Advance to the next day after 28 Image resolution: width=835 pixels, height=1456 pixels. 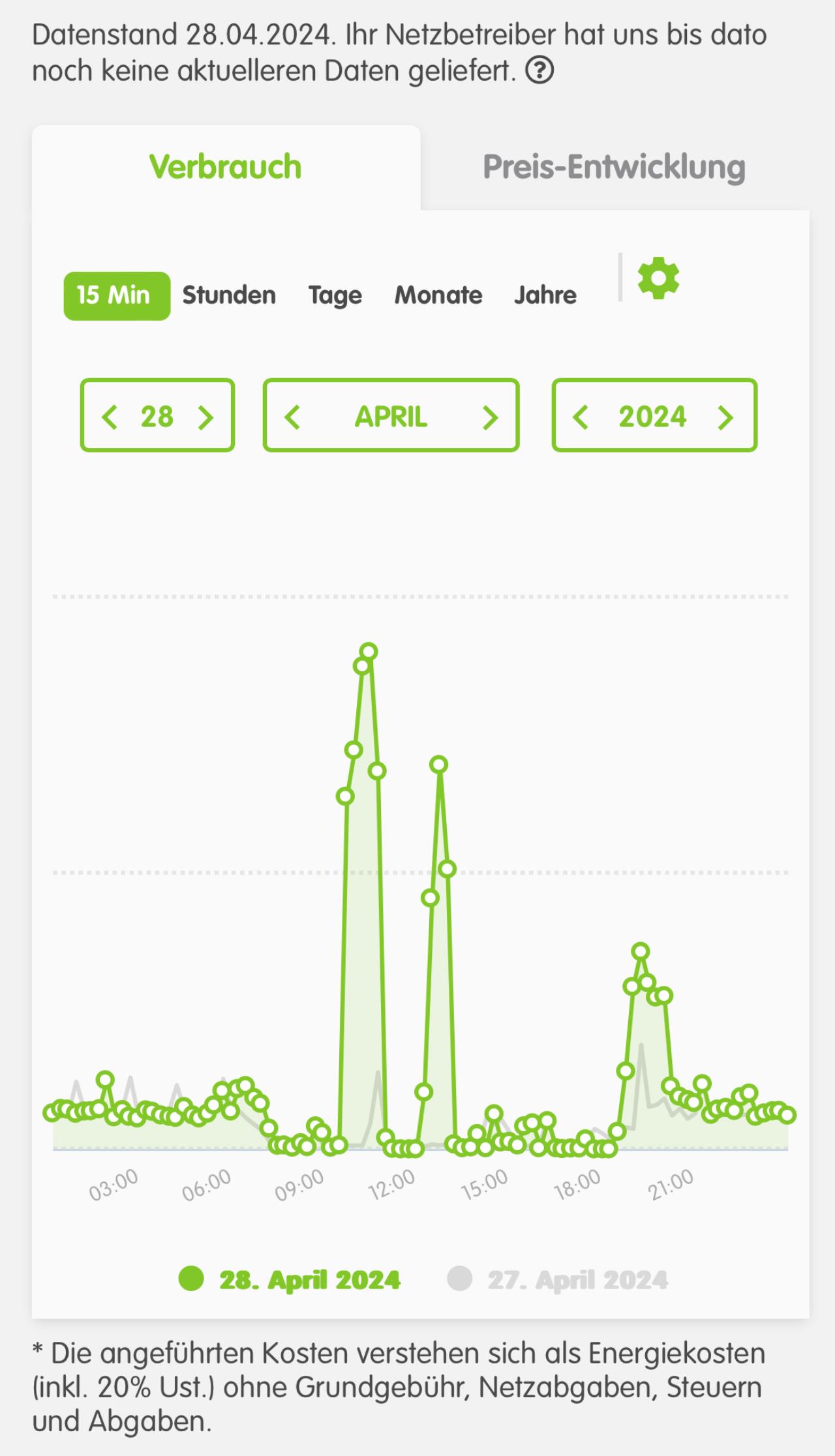(206, 417)
